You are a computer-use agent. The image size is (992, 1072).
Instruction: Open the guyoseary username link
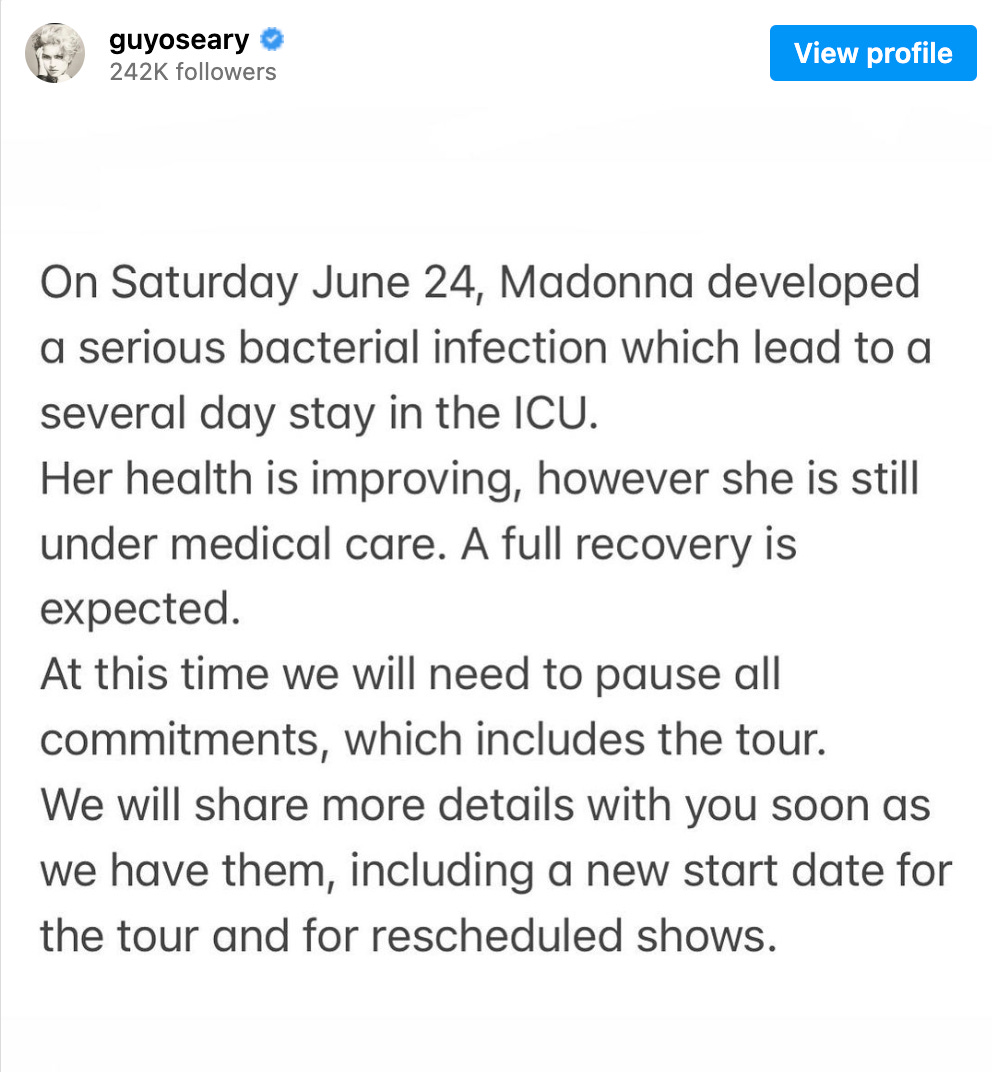179,41
